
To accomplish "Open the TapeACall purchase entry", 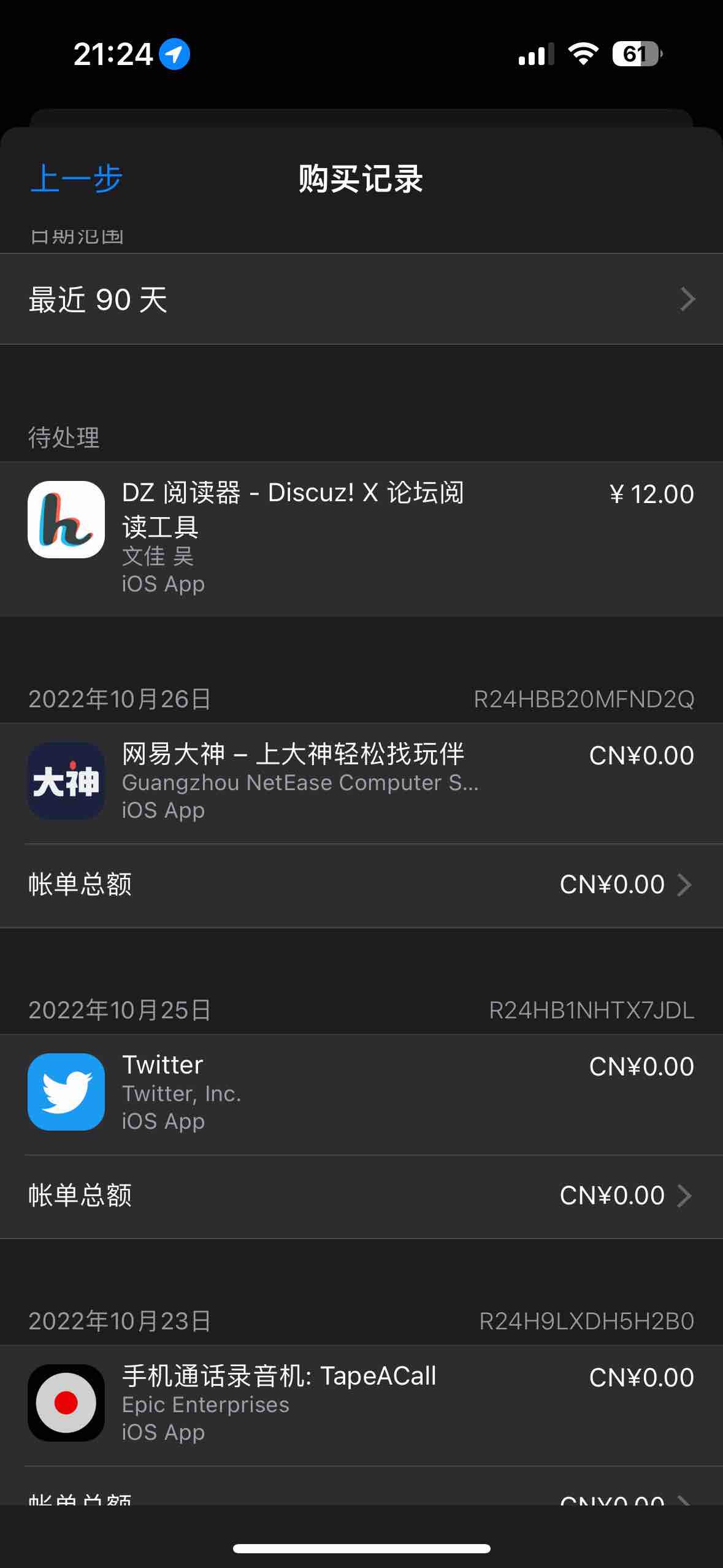I will click(361, 1404).
